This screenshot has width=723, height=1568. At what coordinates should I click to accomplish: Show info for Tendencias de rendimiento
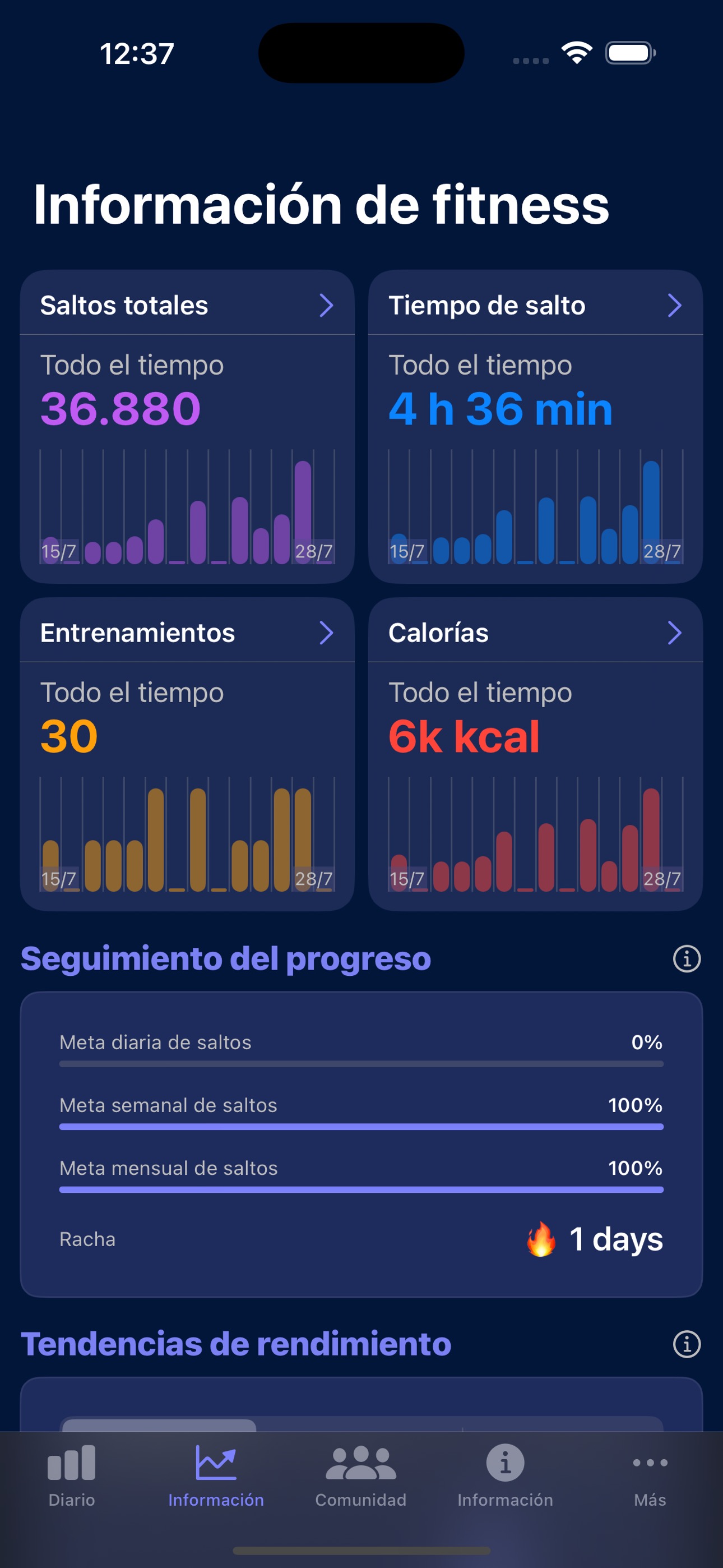(x=687, y=1345)
